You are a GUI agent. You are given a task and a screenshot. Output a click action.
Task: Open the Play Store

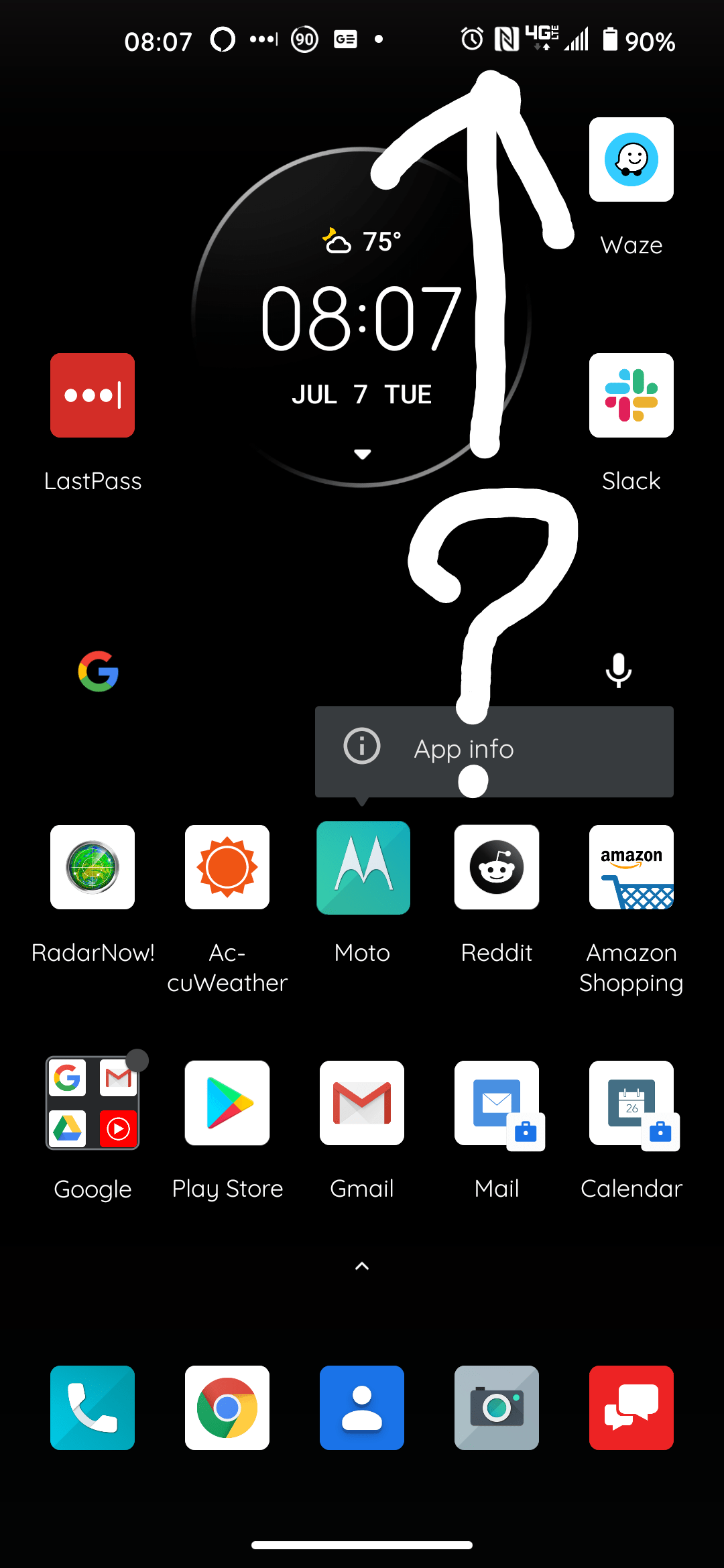tap(227, 1103)
